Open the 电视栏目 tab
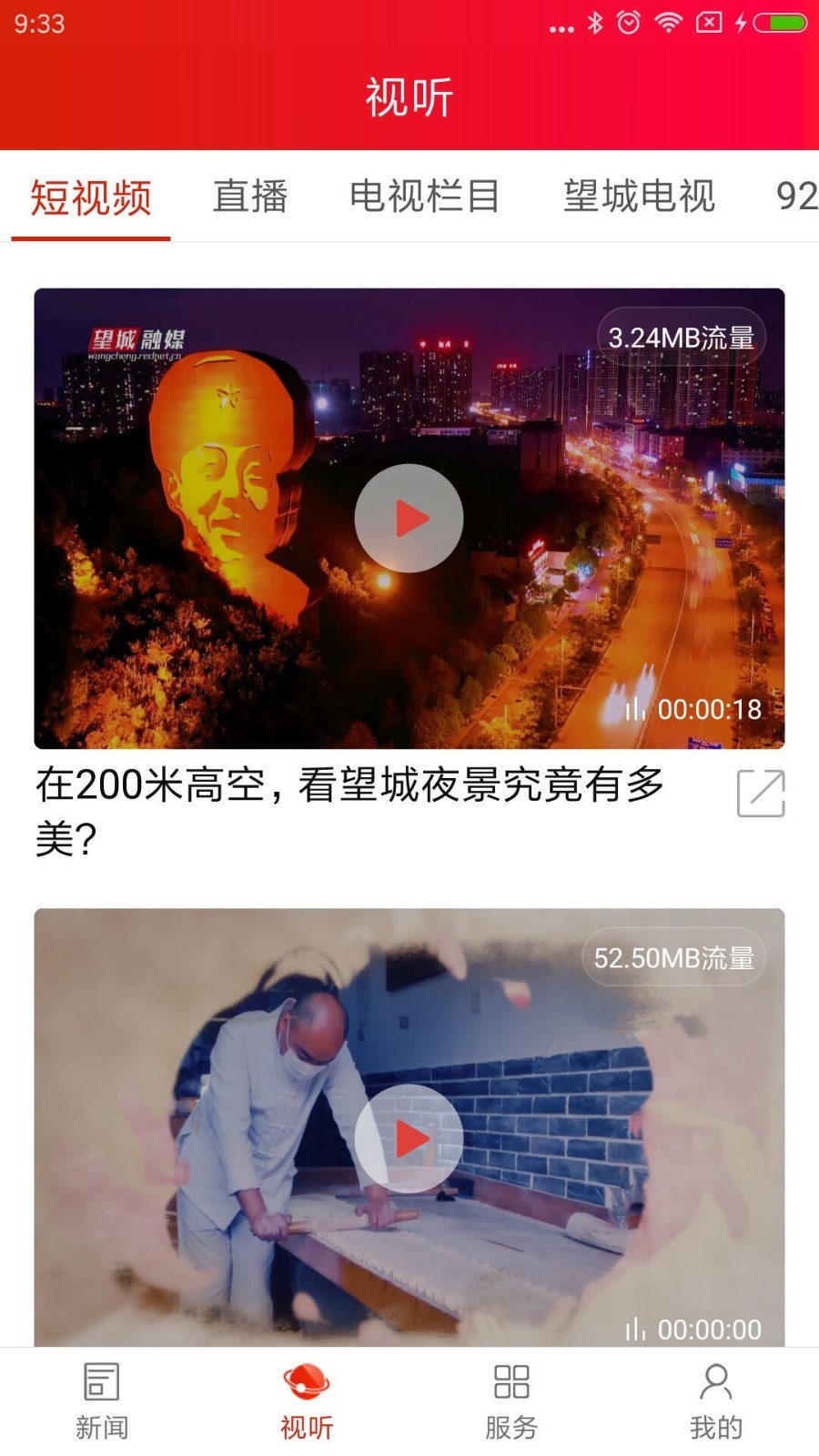 coord(425,197)
